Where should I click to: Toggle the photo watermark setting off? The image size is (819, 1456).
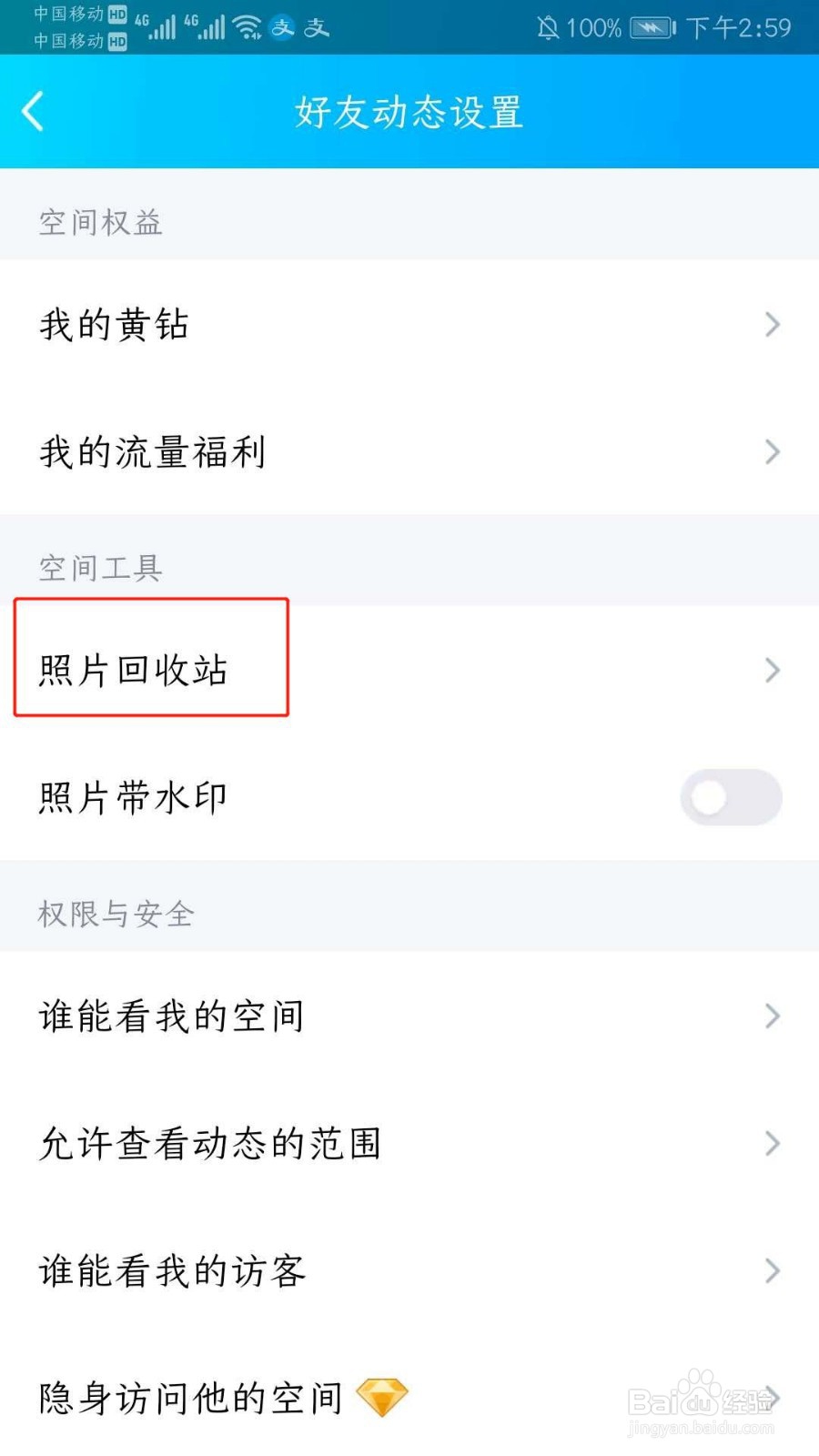[731, 797]
